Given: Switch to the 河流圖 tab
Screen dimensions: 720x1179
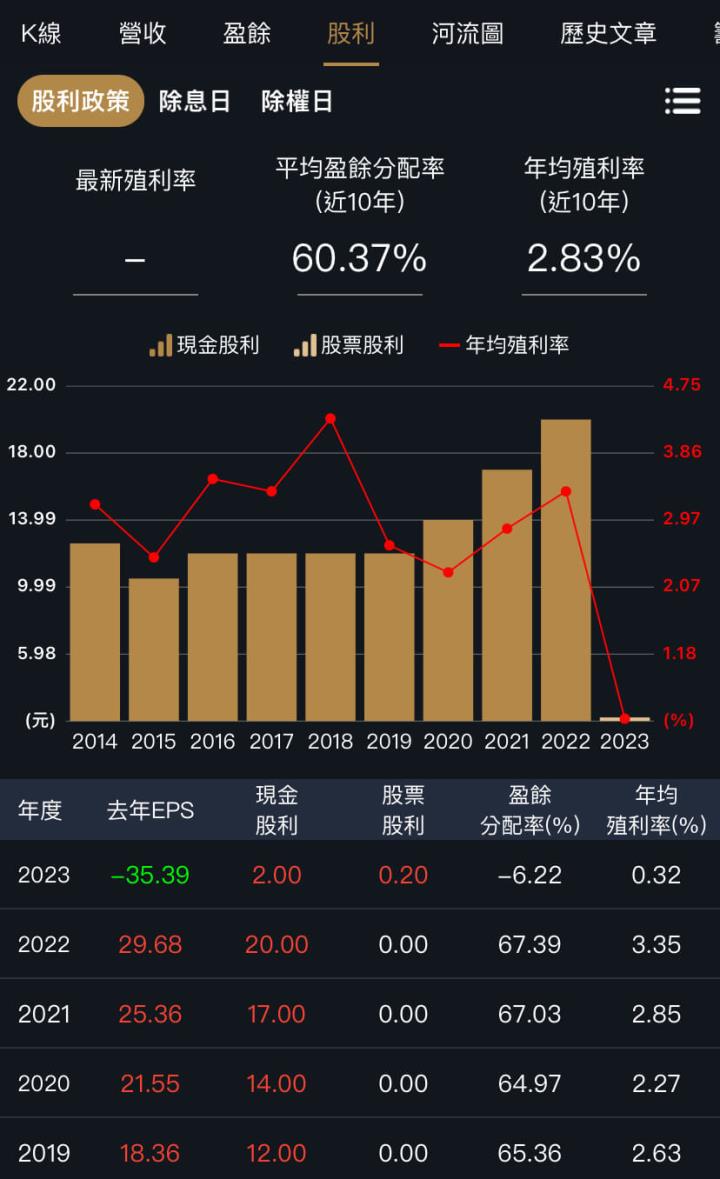Looking at the screenshot, I should point(467,33).
